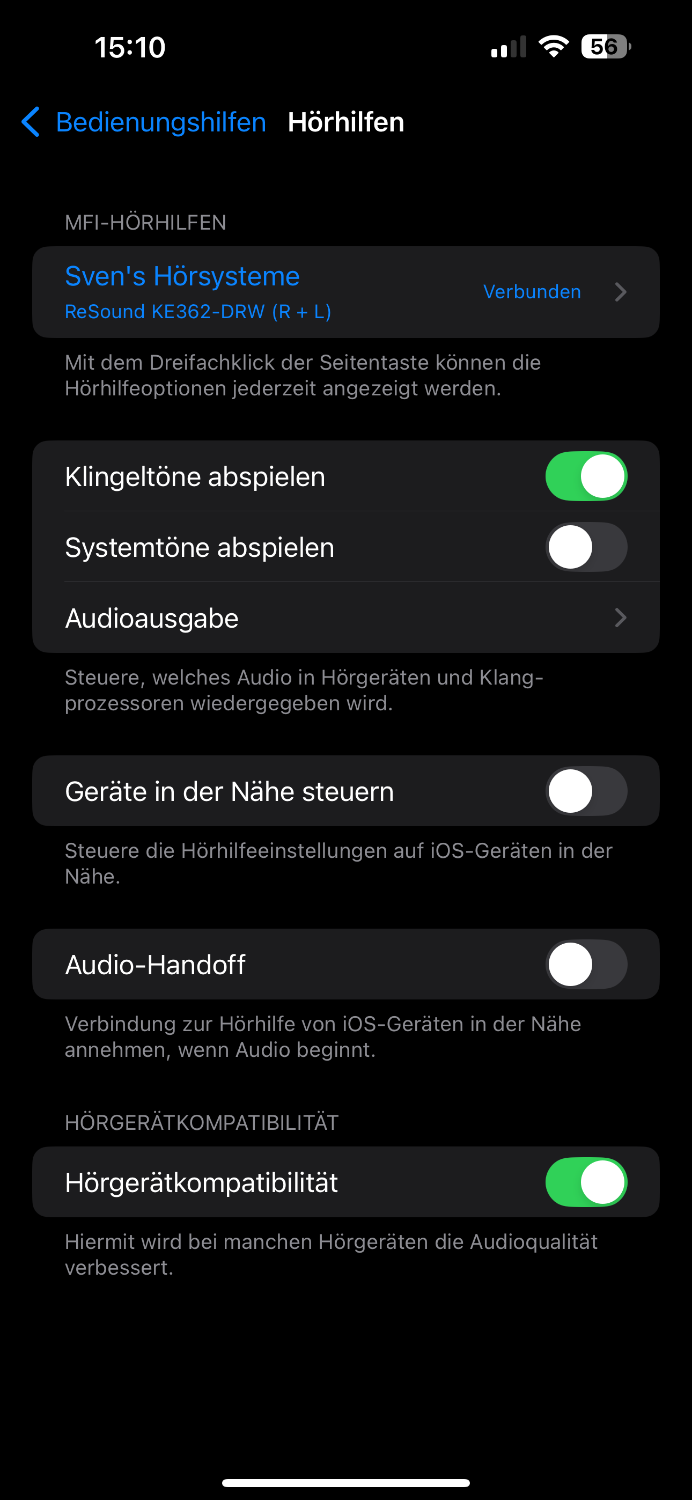Turn off Klingeltöne abspielen
This screenshot has height=1500, width=692.
(586, 476)
